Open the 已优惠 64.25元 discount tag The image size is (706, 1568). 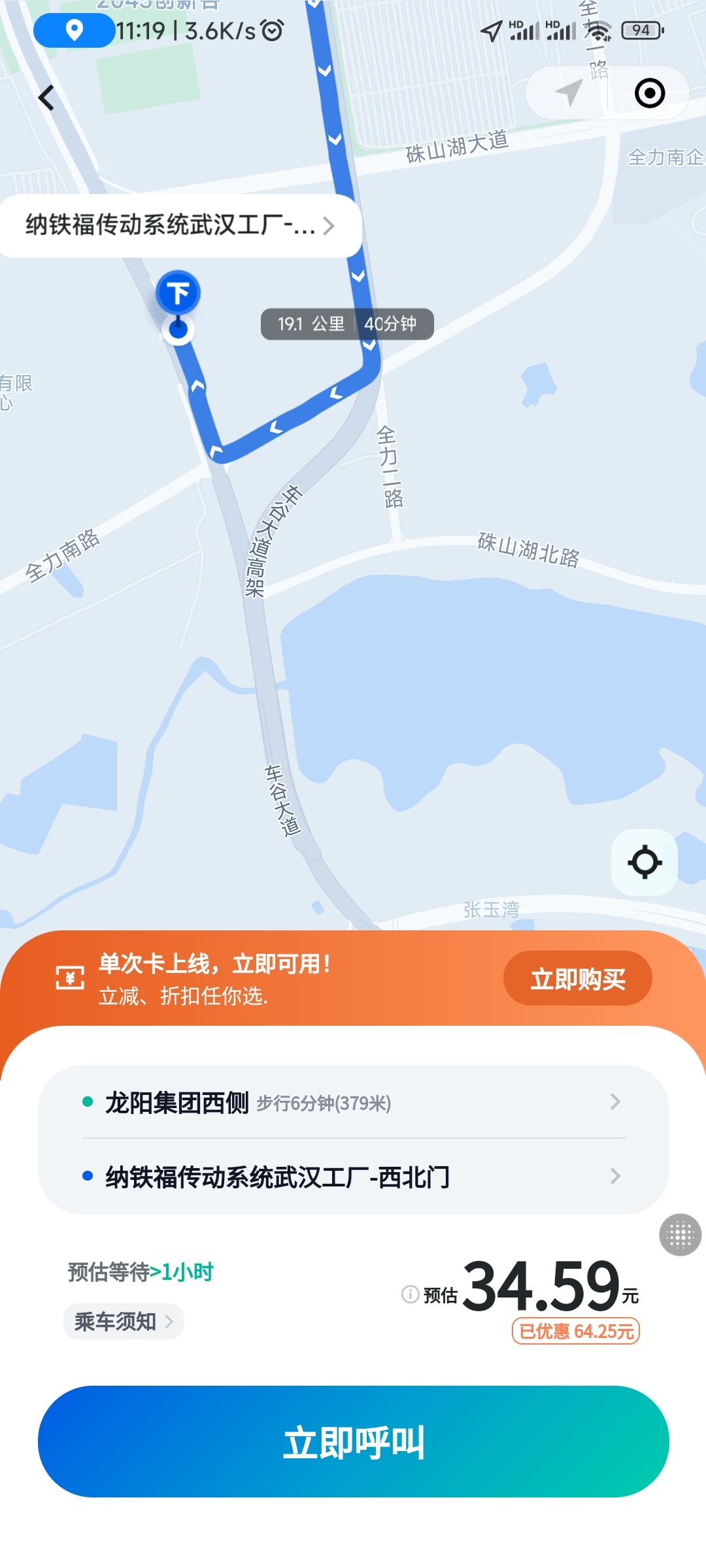click(x=575, y=1331)
